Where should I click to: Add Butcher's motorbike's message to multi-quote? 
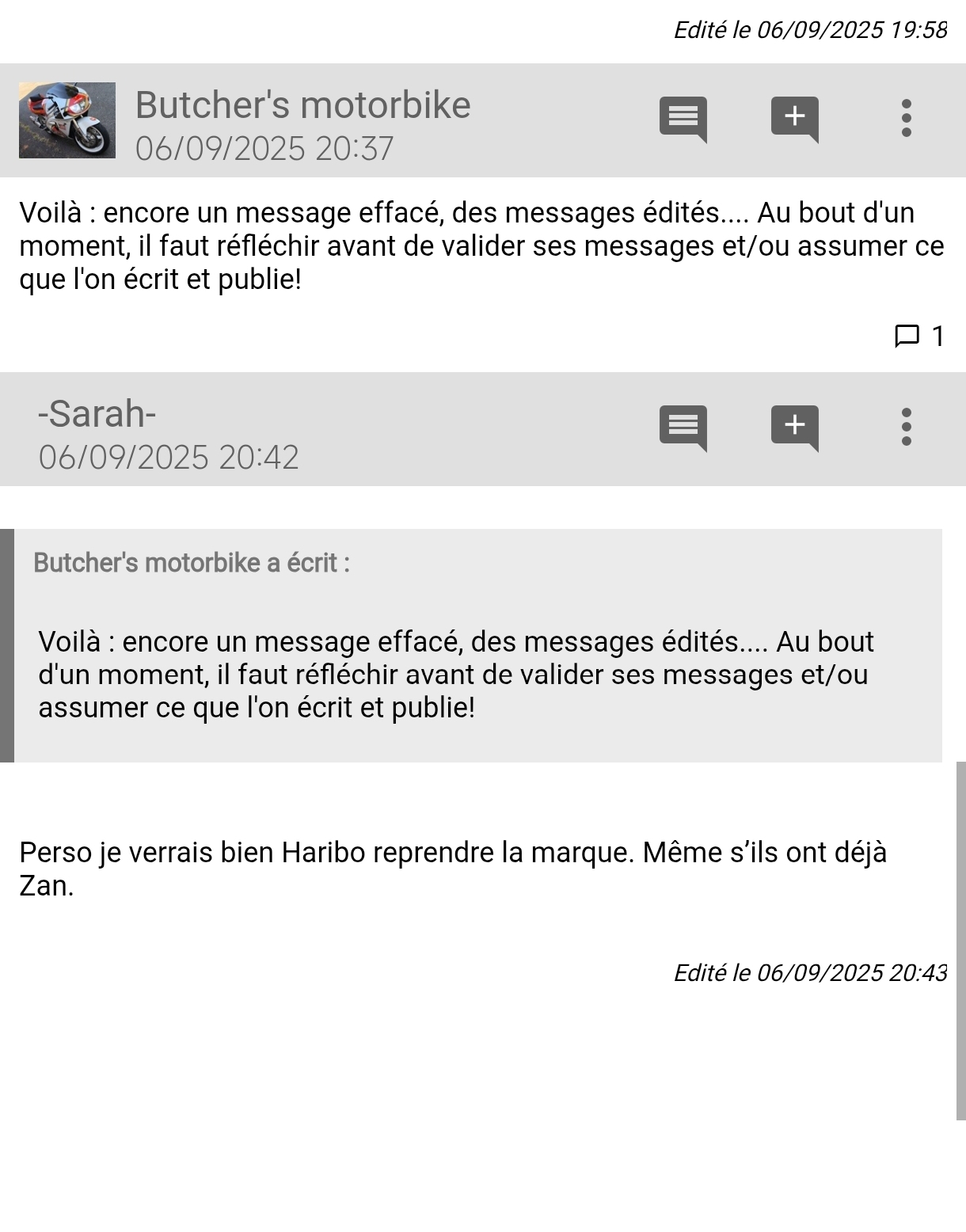(x=794, y=119)
